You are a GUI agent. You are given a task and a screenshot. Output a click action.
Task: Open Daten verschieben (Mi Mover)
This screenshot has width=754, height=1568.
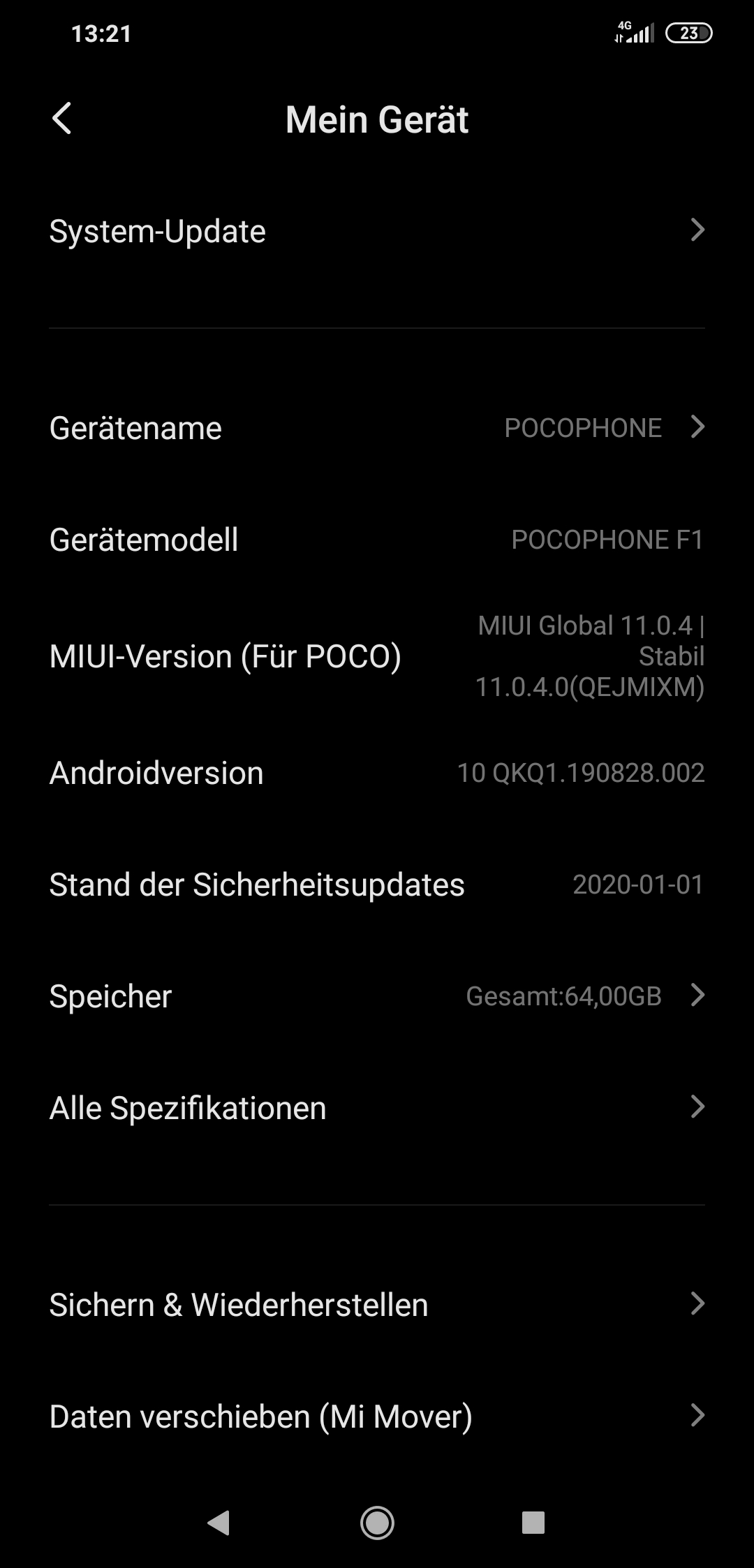point(377,1417)
